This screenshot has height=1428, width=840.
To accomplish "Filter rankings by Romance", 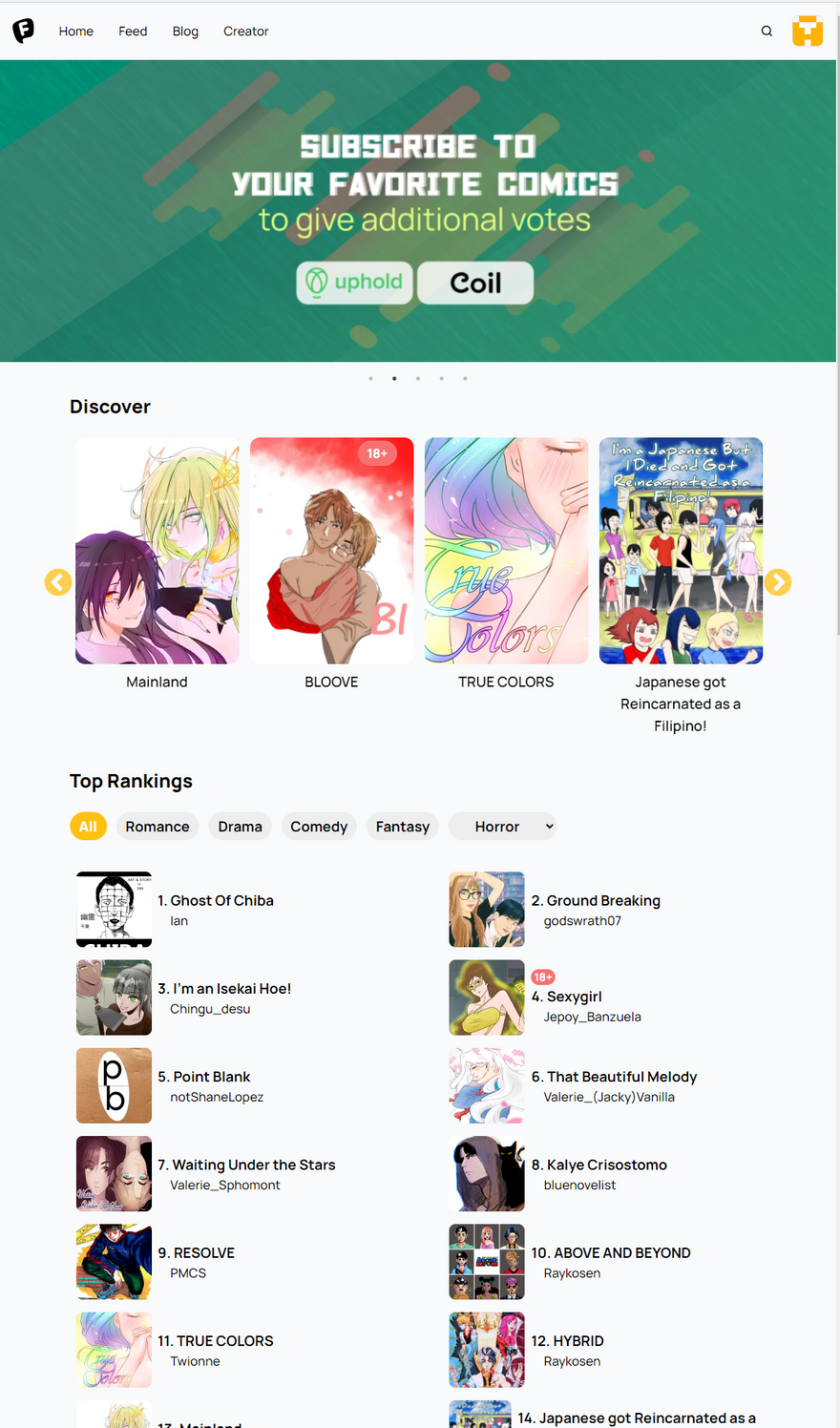I will pos(157,827).
